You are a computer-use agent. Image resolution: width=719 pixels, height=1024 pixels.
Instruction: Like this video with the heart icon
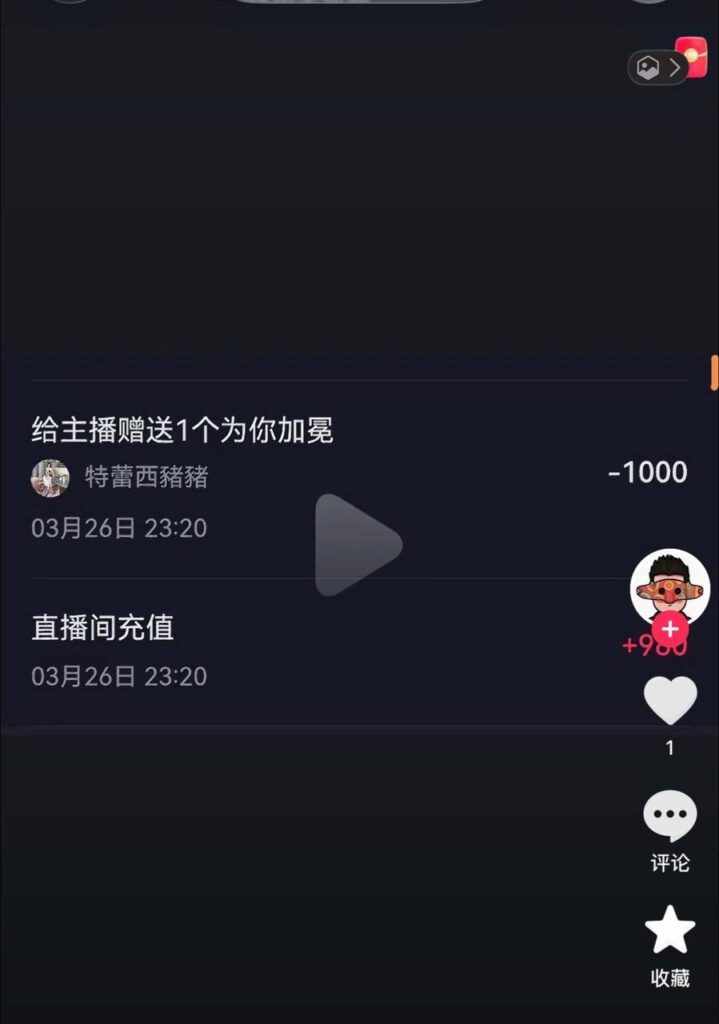(x=670, y=701)
